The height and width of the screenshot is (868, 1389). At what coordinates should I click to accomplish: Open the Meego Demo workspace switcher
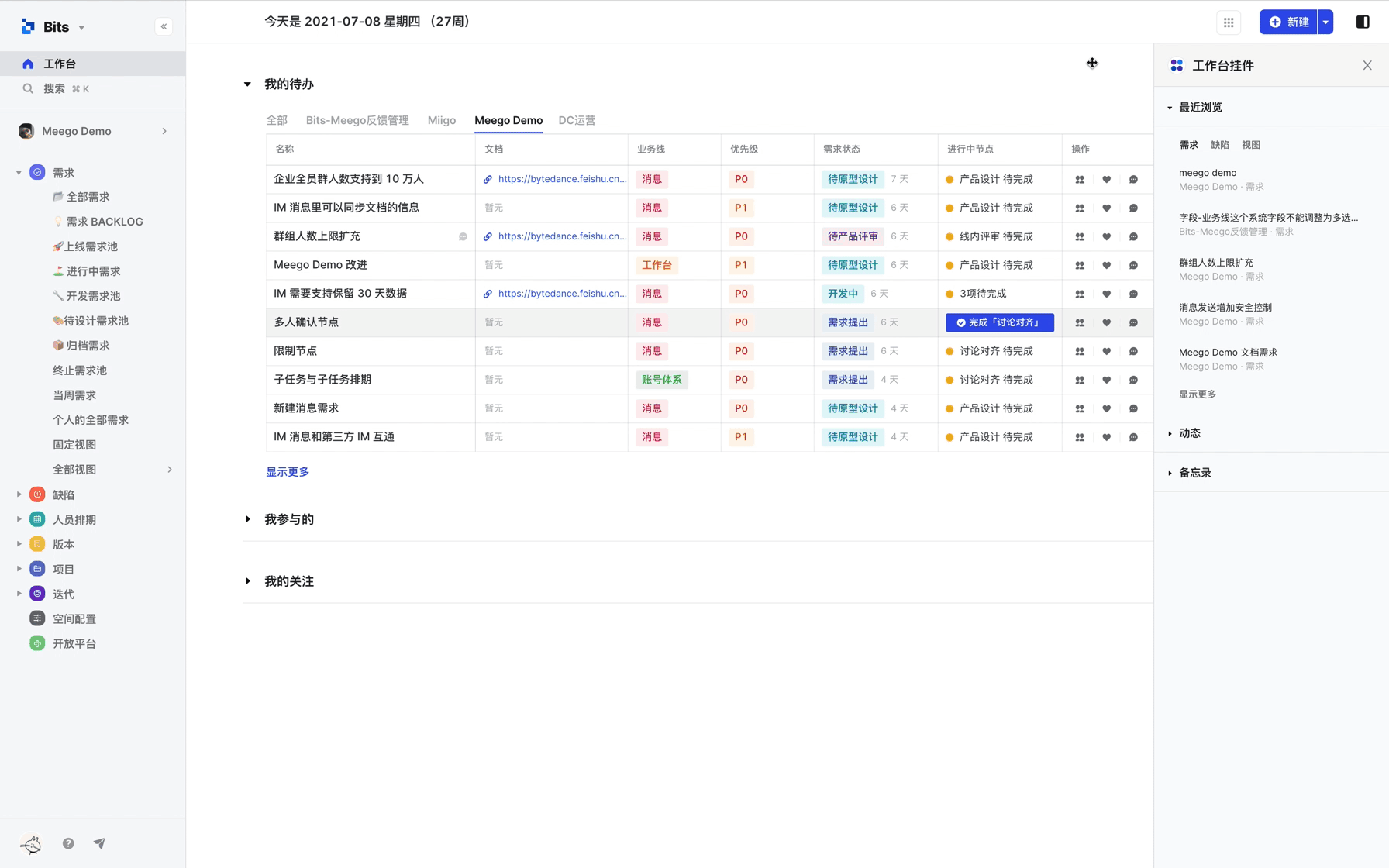pyautogui.click(x=93, y=131)
